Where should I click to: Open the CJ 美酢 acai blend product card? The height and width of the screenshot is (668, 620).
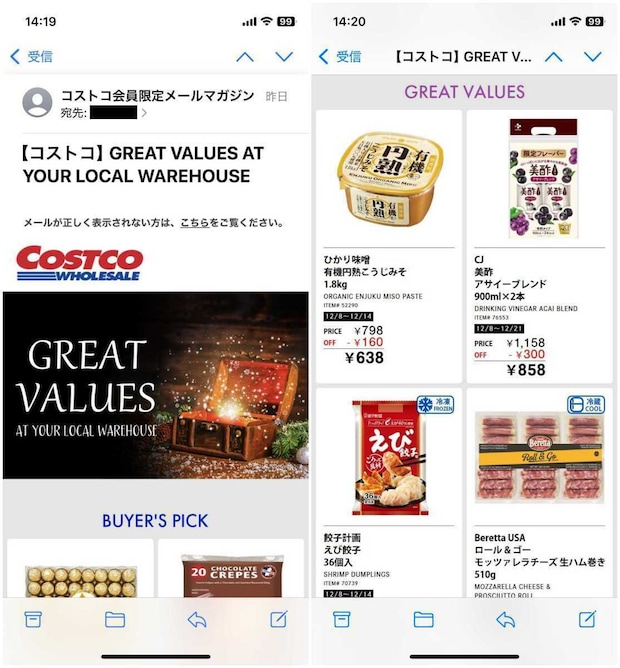pyautogui.click(x=539, y=245)
